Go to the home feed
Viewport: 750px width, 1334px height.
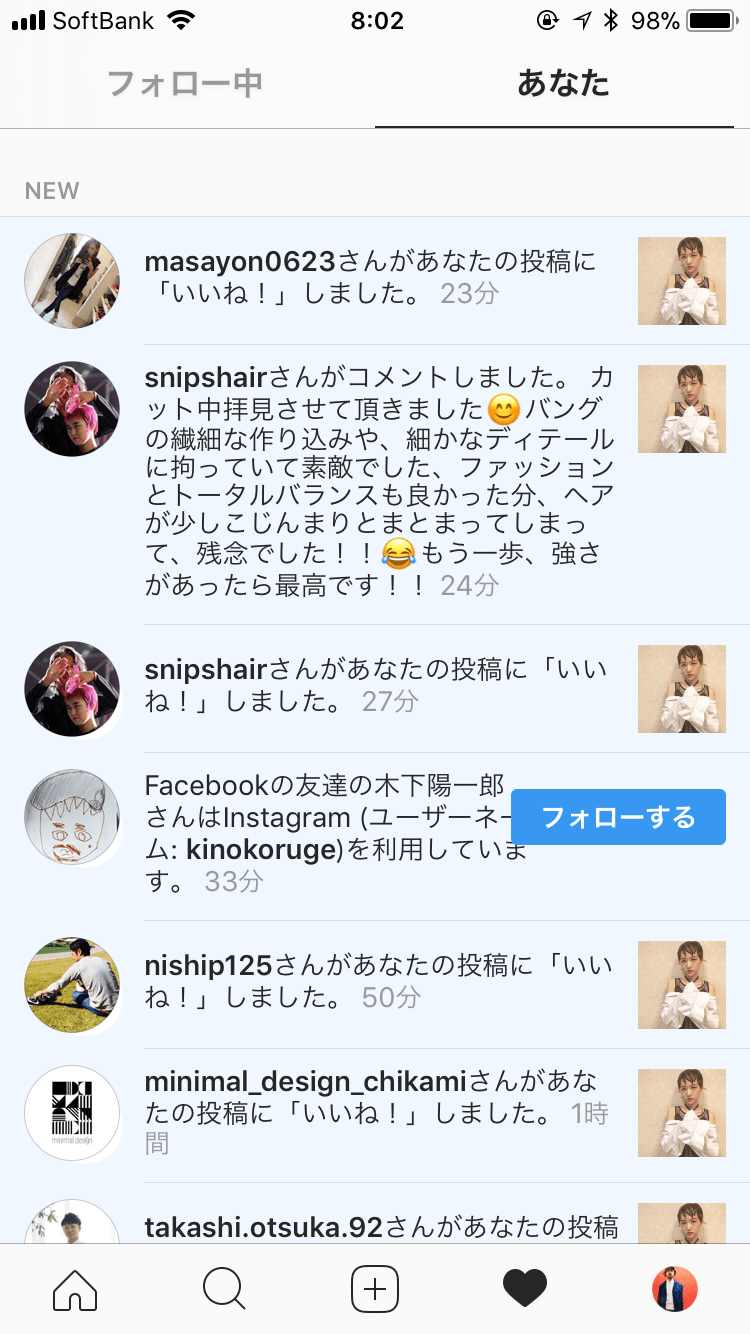(75, 1289)
